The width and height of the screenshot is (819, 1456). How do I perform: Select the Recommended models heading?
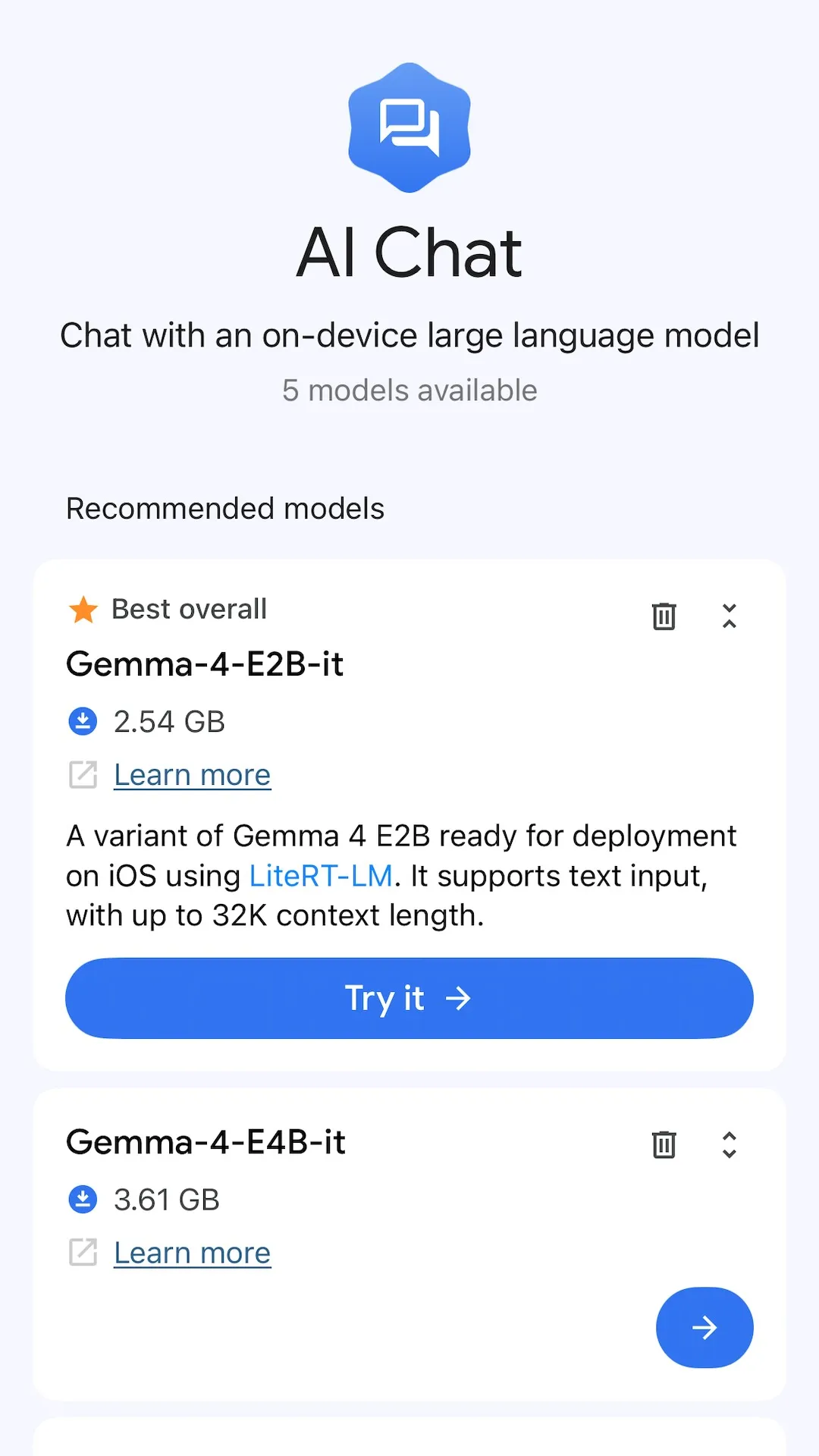[x=225, y=508]
